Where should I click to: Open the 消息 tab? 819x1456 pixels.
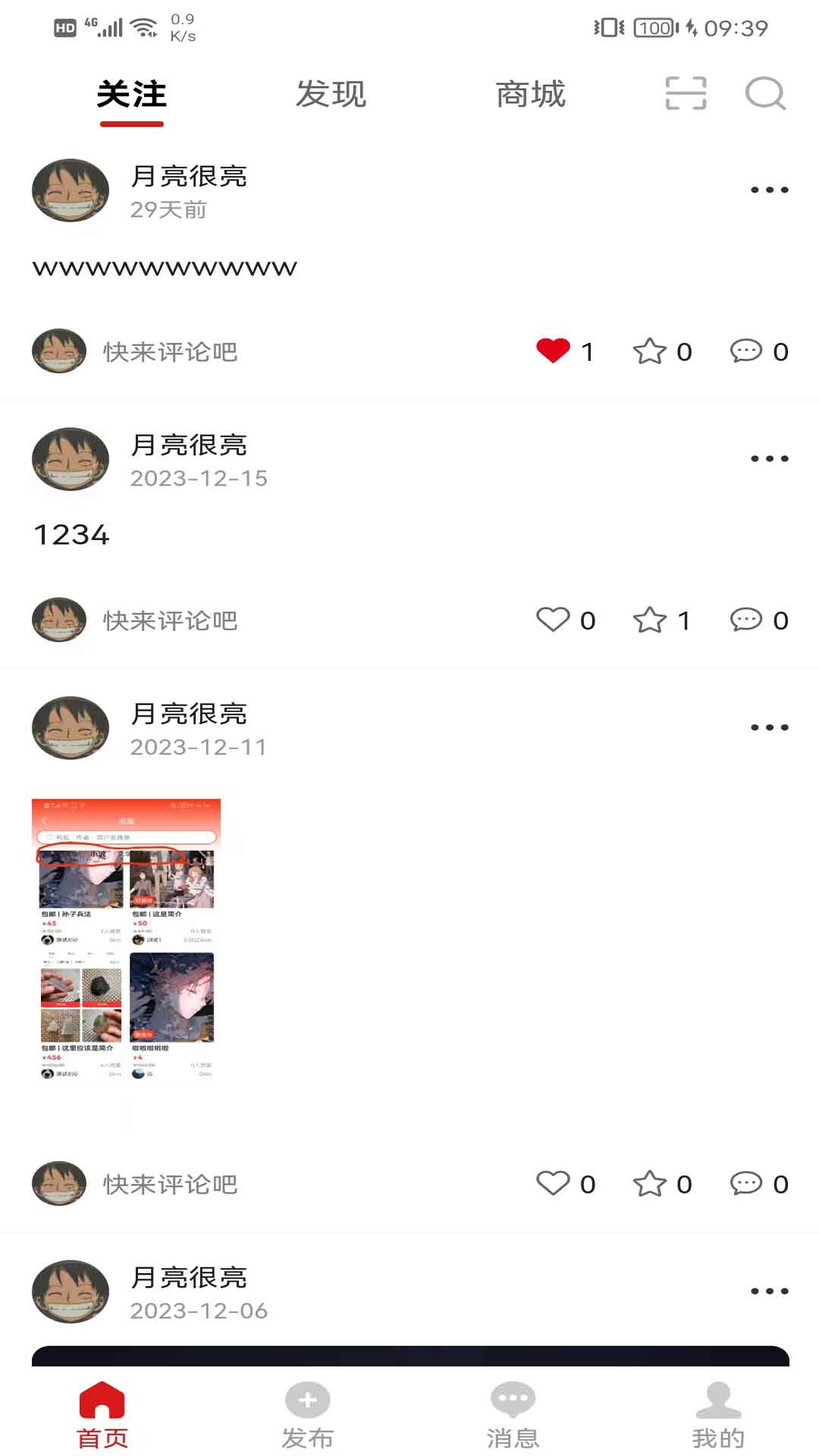pos(513,1414)
